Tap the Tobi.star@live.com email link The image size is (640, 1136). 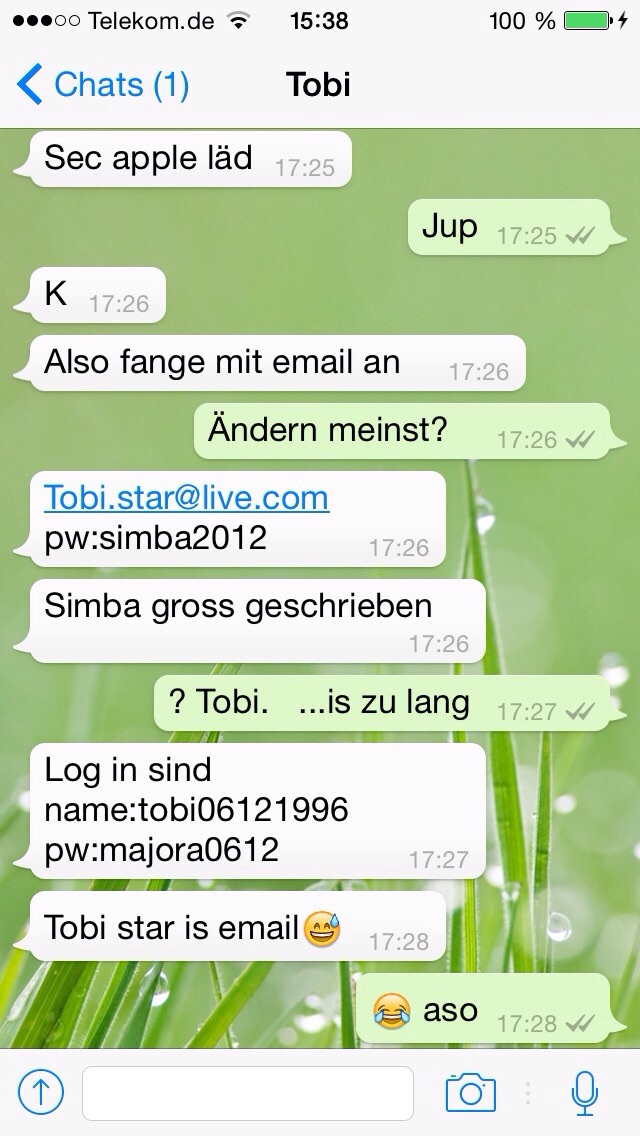pyautogui.click(x=186, y=498)
